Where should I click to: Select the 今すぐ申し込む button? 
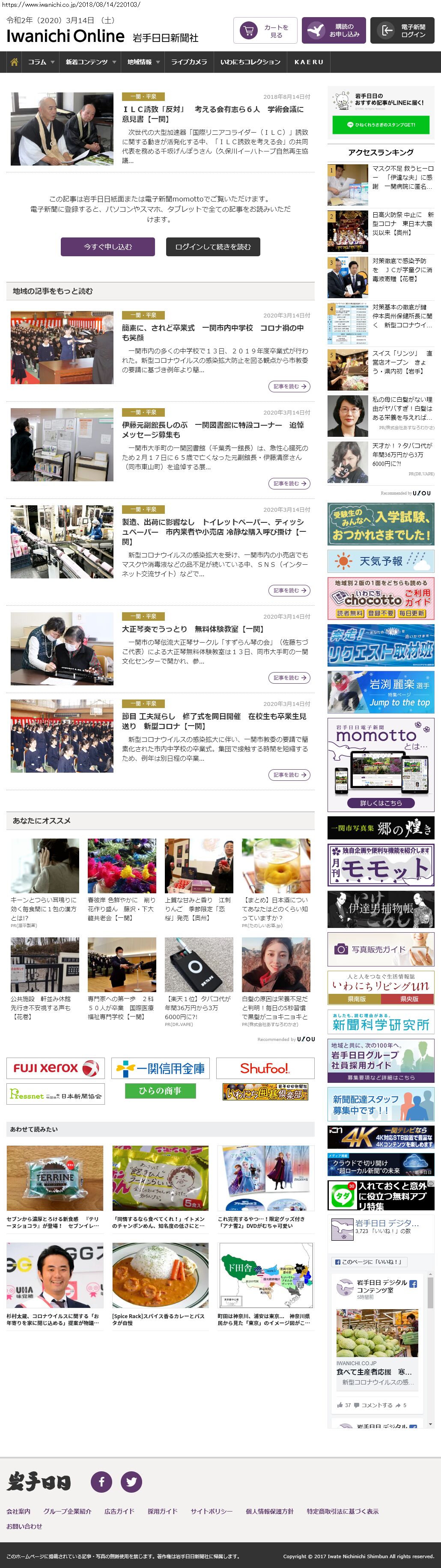(108, 246)
